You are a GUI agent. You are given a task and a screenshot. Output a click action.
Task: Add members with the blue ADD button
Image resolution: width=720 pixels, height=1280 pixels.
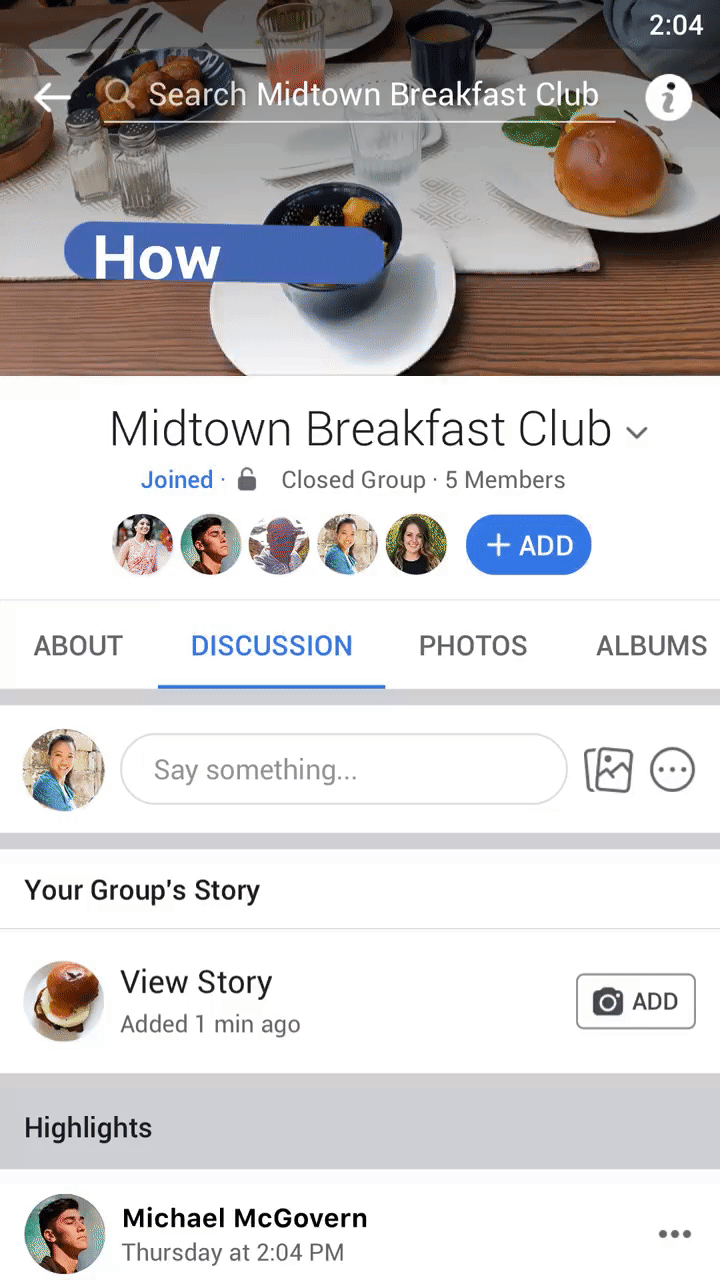click(x=528, y=545)
